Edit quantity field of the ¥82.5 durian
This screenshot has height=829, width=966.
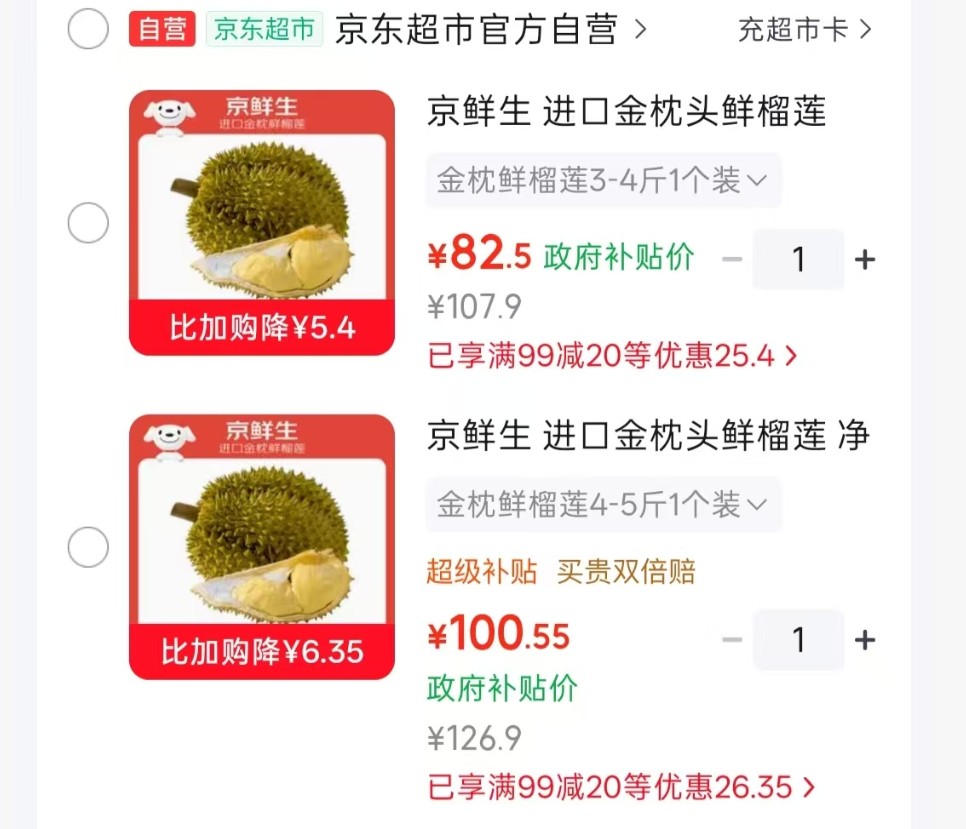coord(798,259)
